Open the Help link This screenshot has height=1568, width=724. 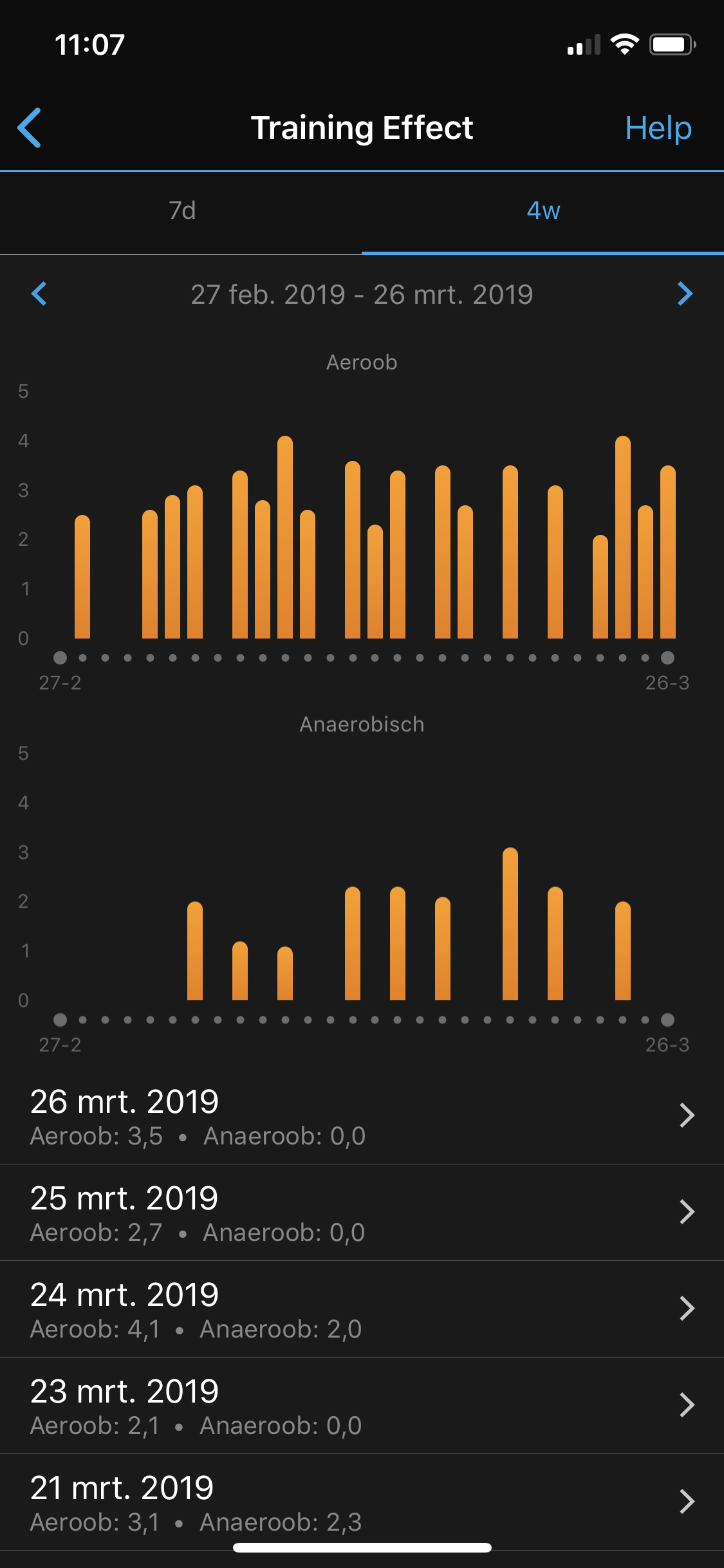[x=658, y=128]
